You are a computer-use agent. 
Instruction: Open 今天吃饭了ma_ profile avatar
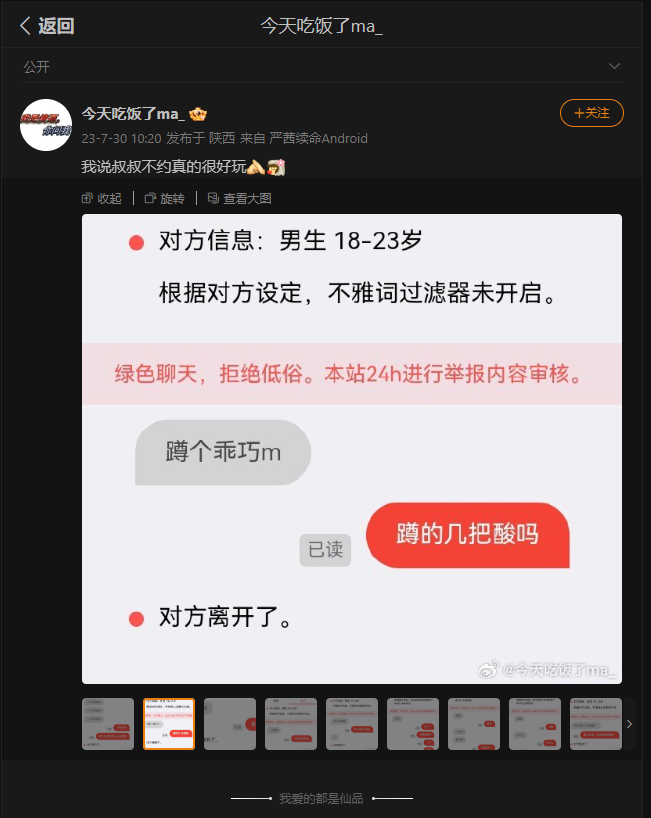tap(46, 125)
